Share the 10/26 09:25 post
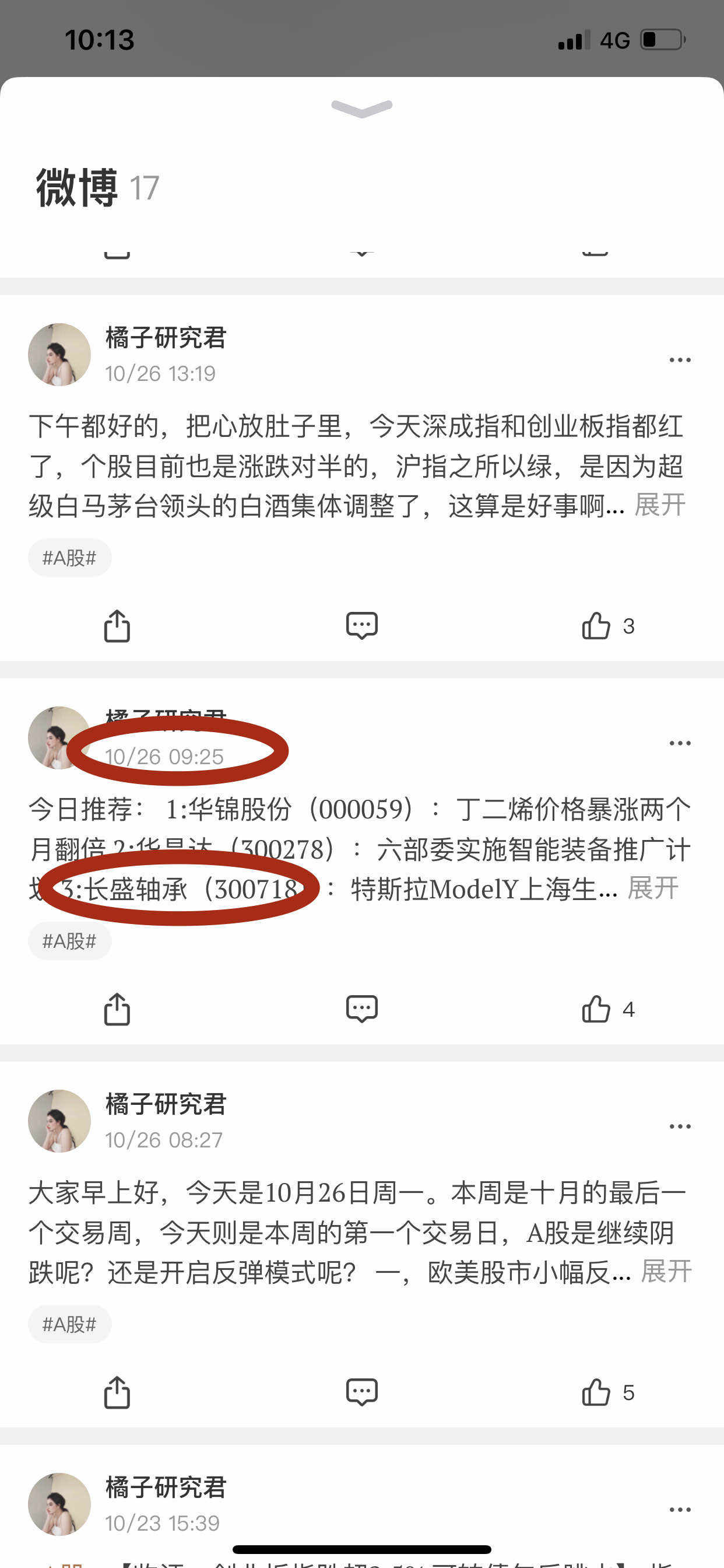 click(117, 1009)
